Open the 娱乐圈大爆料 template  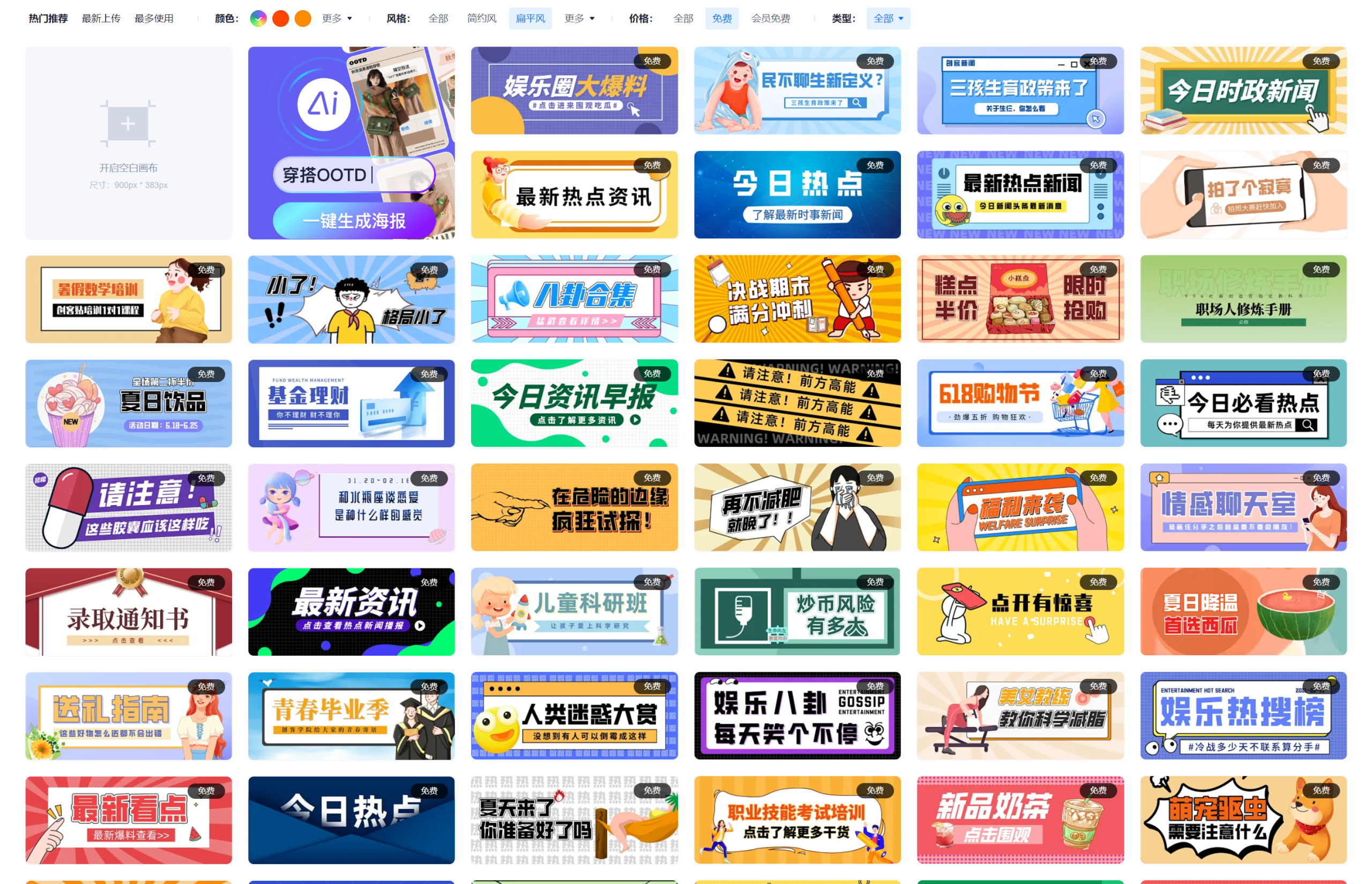[x=574, y=91]
